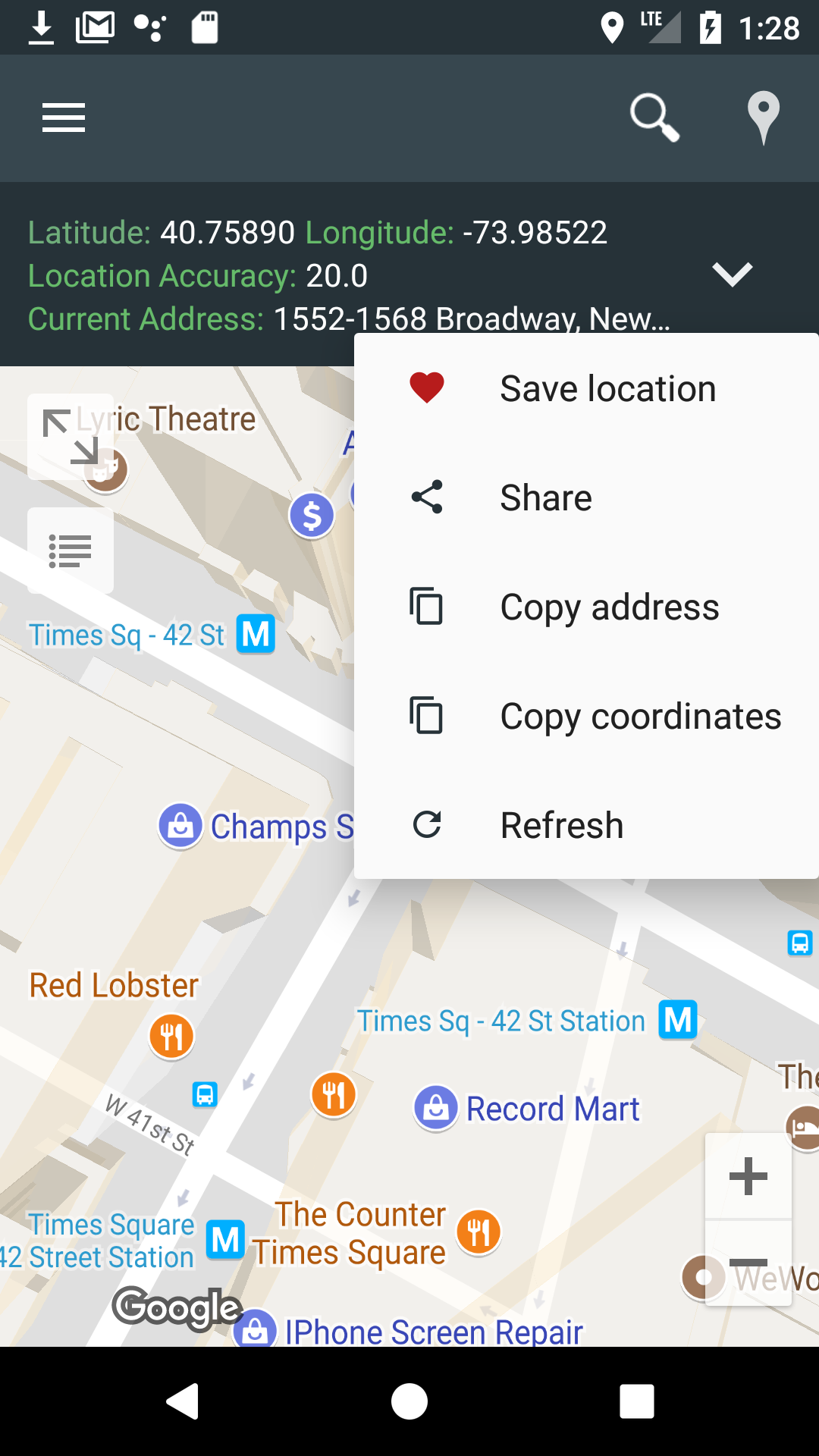Zoom in using the plus button

click(x=747, y=1176)
